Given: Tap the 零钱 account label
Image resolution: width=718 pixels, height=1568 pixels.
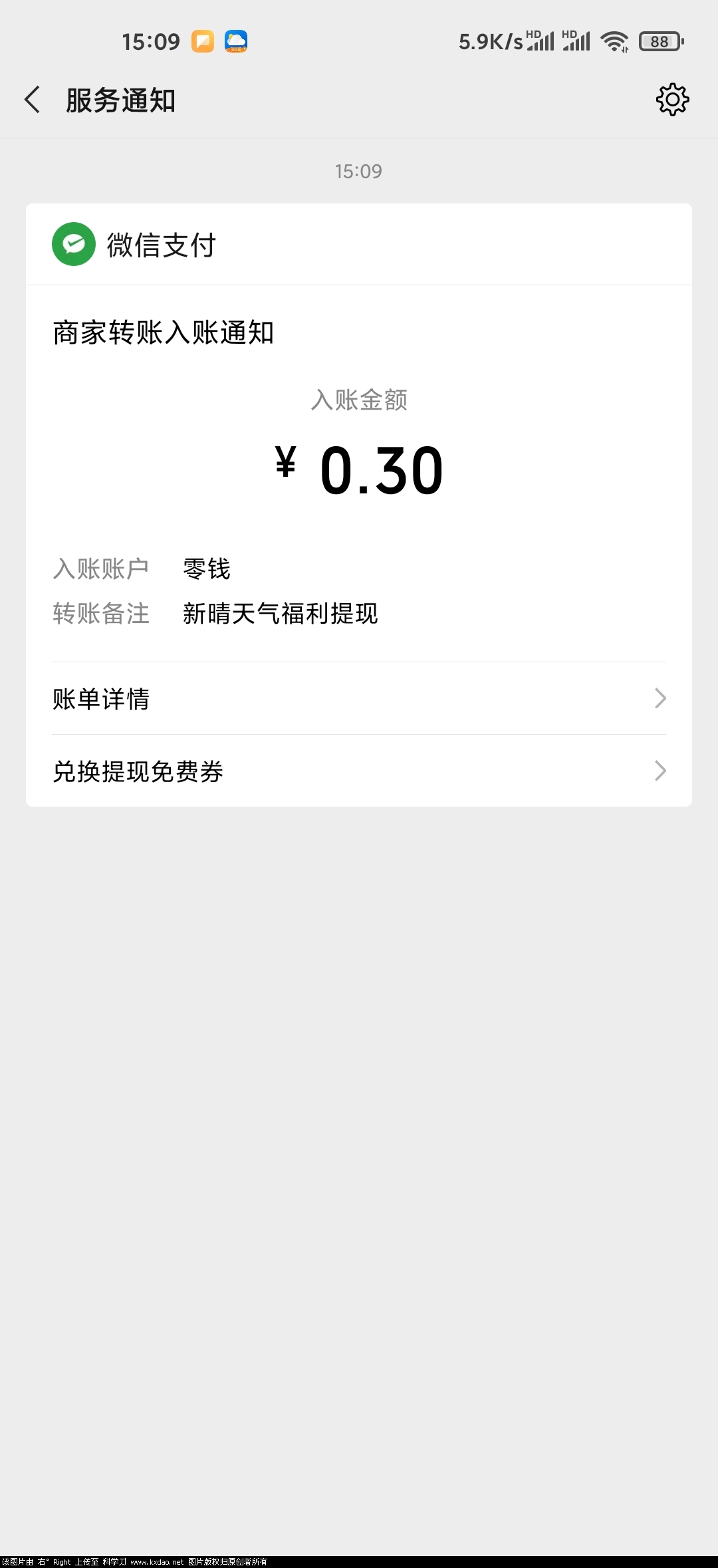Looking at the screenshot, I should coord(205,569).
